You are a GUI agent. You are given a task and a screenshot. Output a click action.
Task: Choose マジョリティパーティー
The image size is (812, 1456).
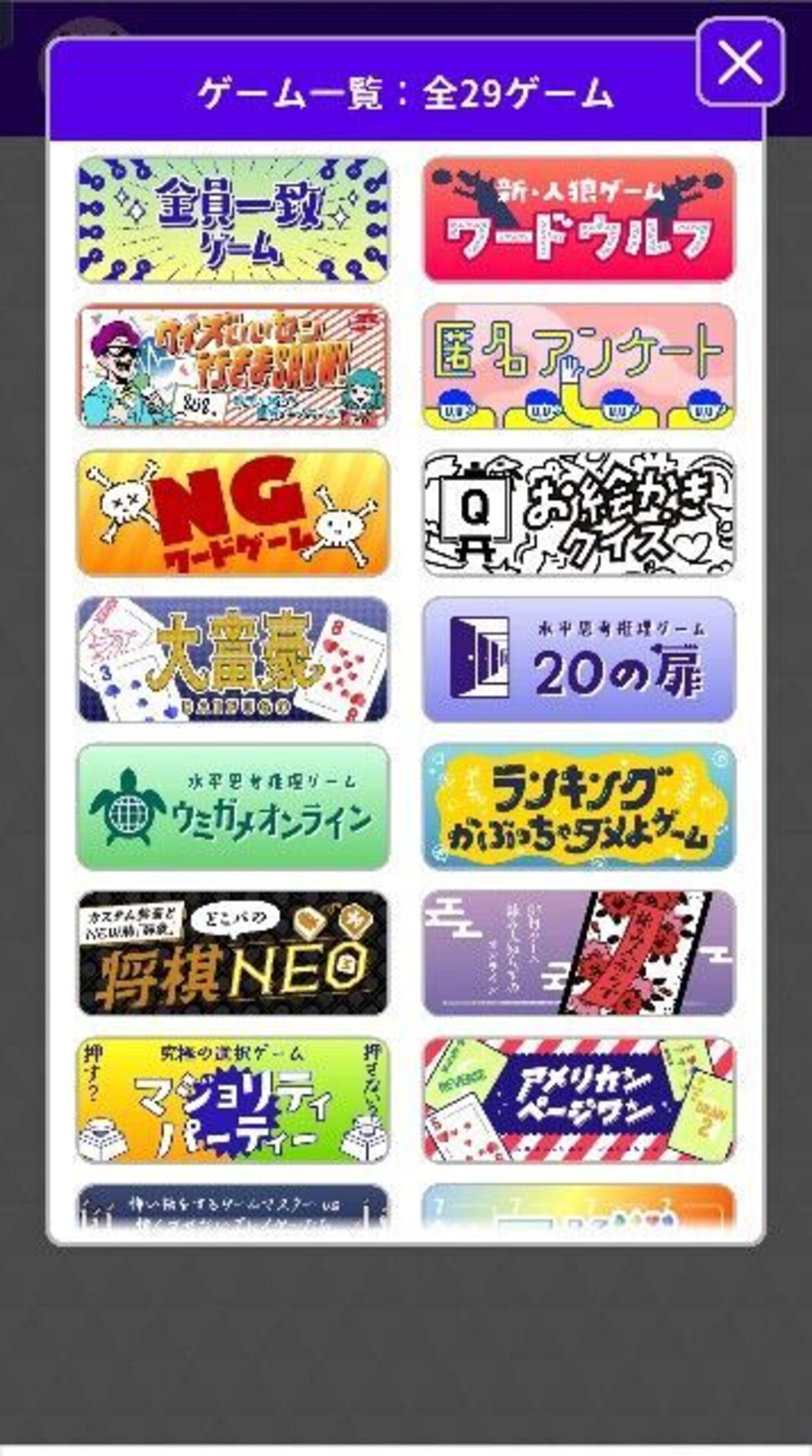[x=232, y=1100]
